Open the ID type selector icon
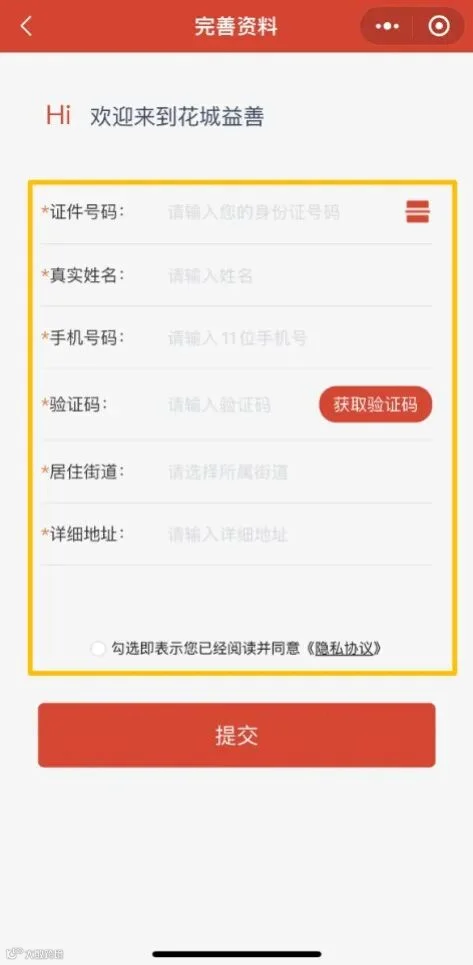 pyautogui.click(x=418, y=212)
